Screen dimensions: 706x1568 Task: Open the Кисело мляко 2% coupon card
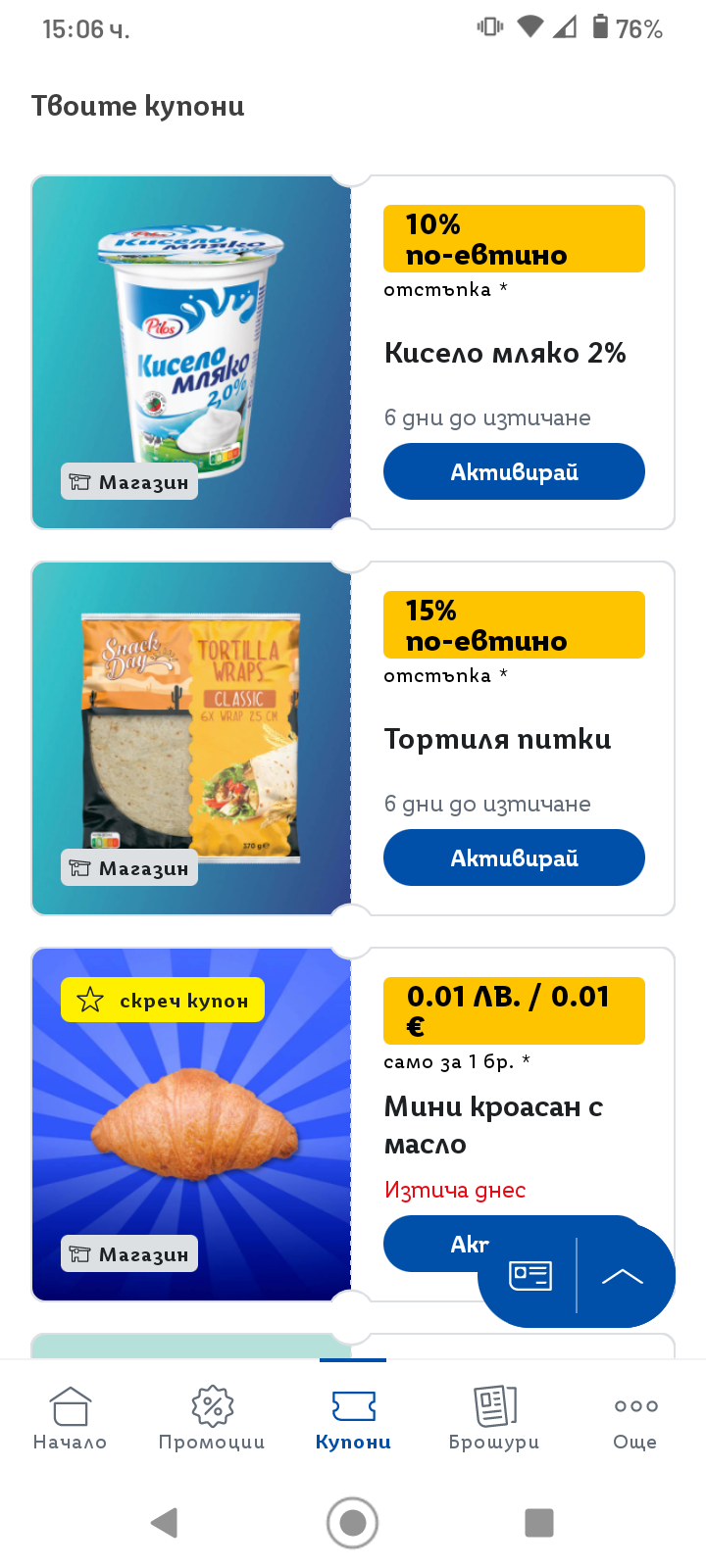click(192, 353)
